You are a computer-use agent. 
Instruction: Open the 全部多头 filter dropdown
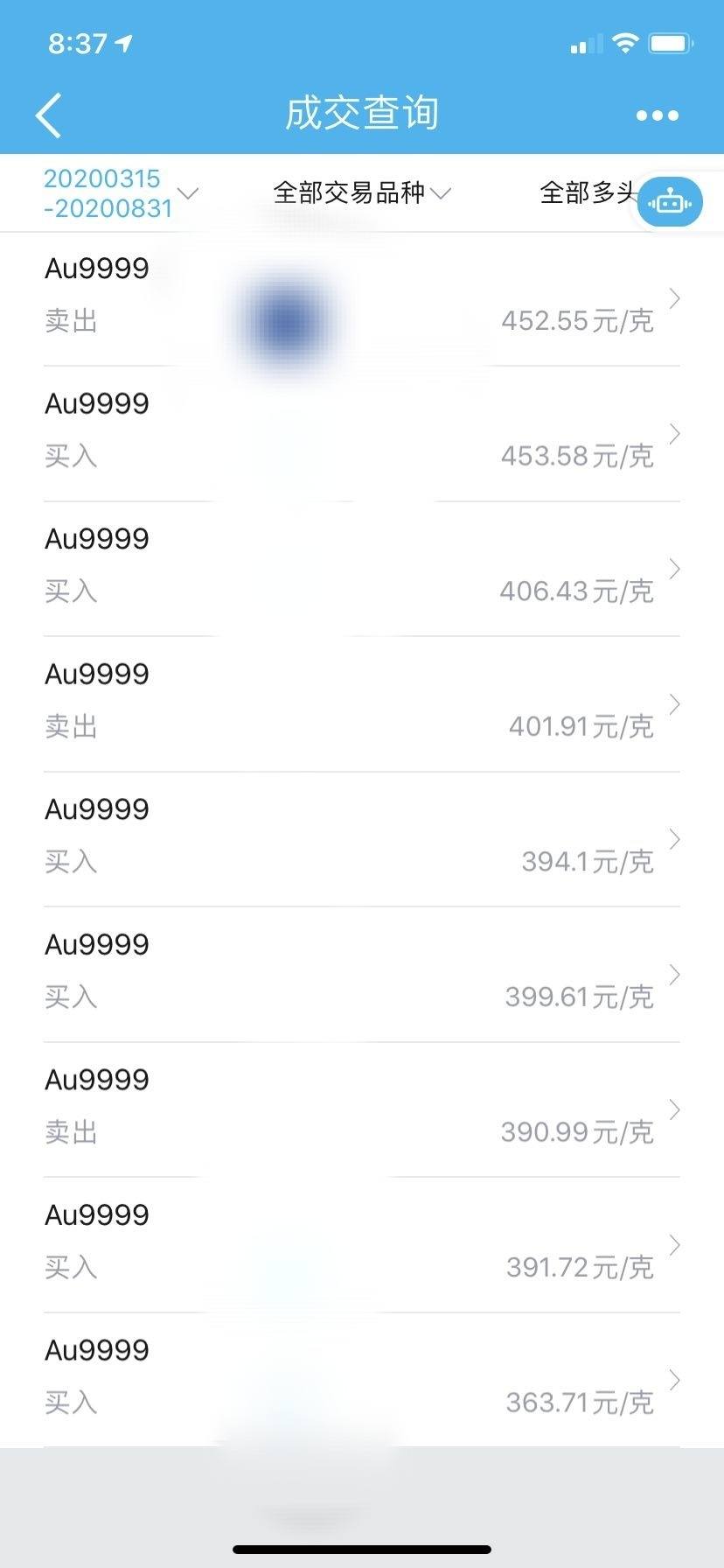[588, 192]
